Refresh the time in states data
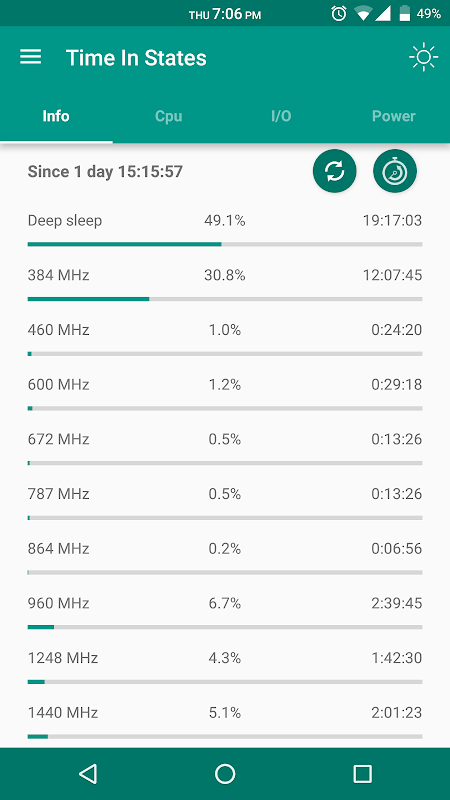The width and height of the screenshot is (450, 800). (335, 171)
